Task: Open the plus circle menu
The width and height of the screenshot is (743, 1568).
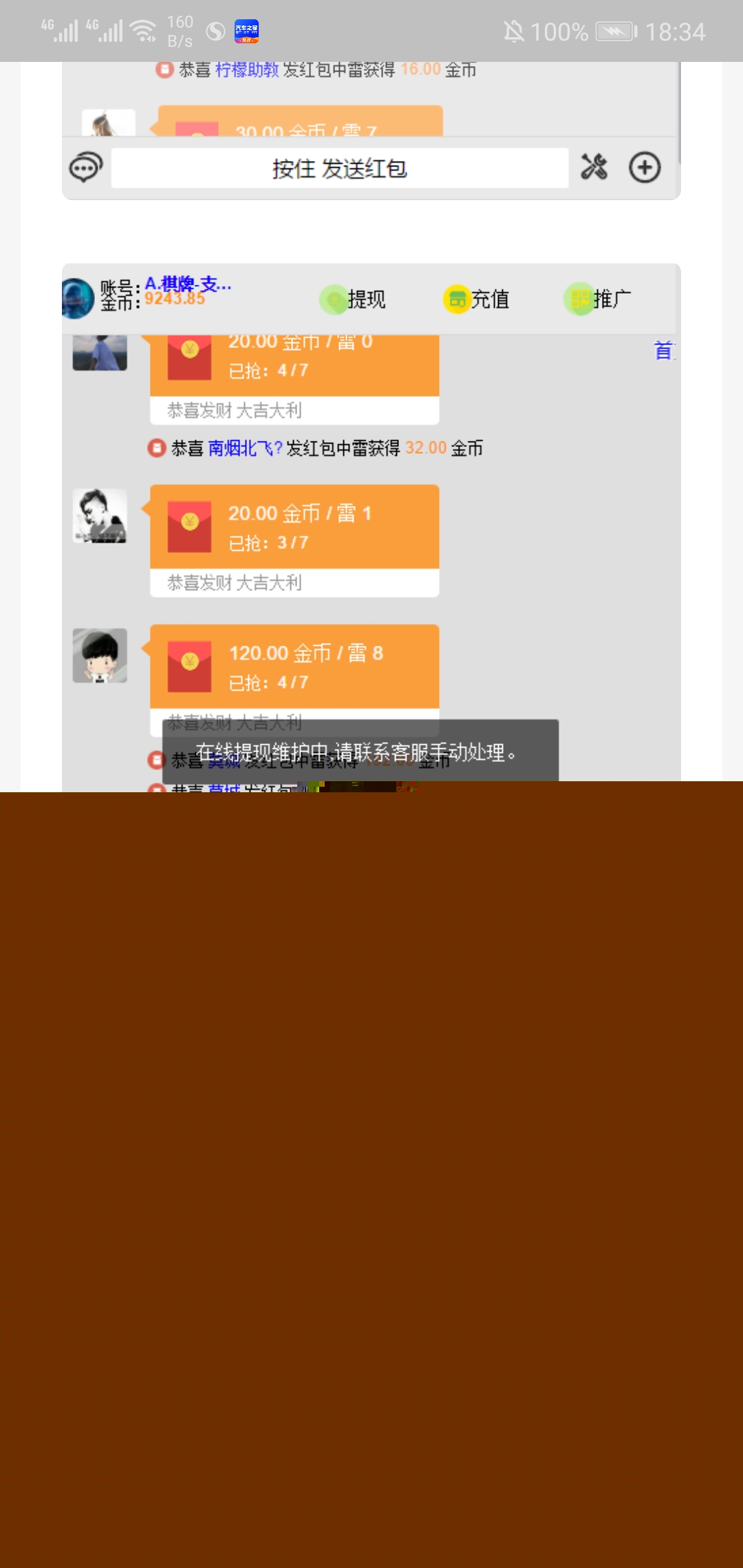Action: pos(645,167)
